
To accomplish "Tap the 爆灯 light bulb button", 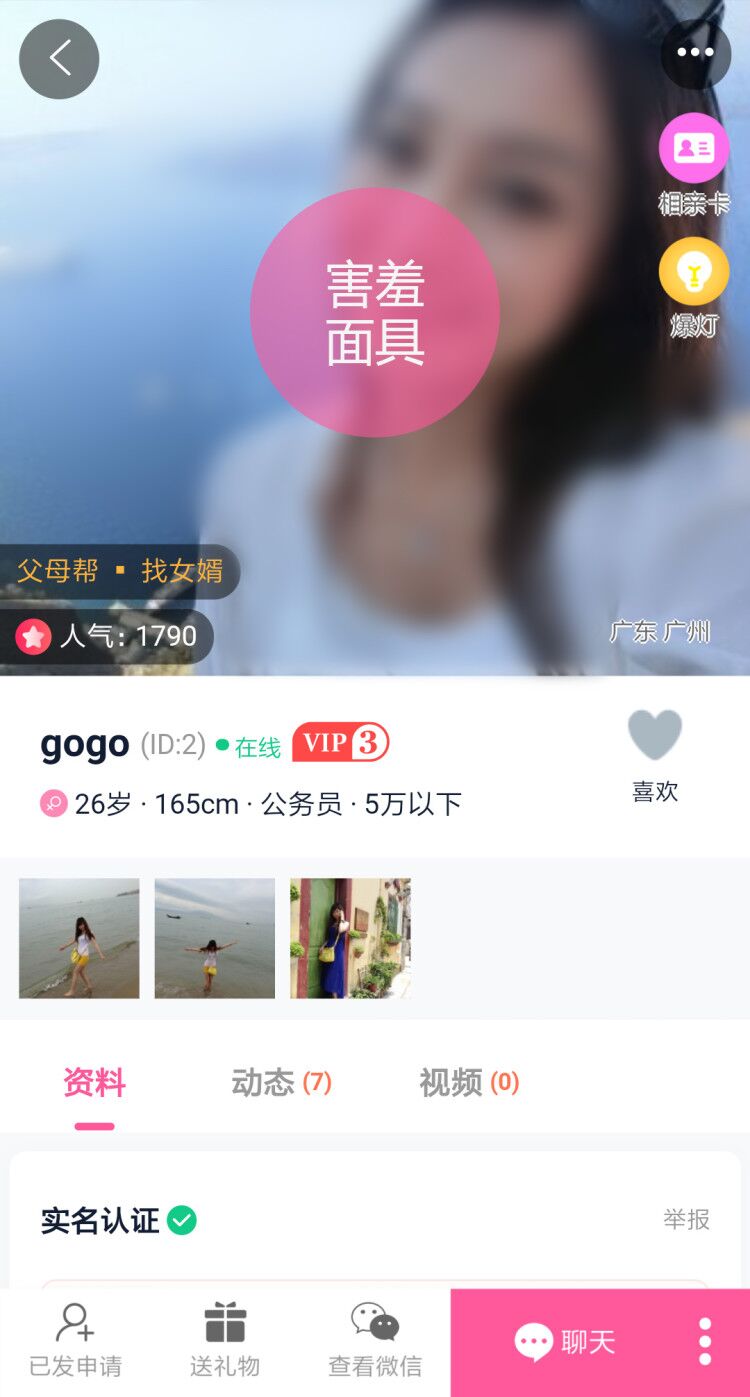I will (x=693, y=272).
